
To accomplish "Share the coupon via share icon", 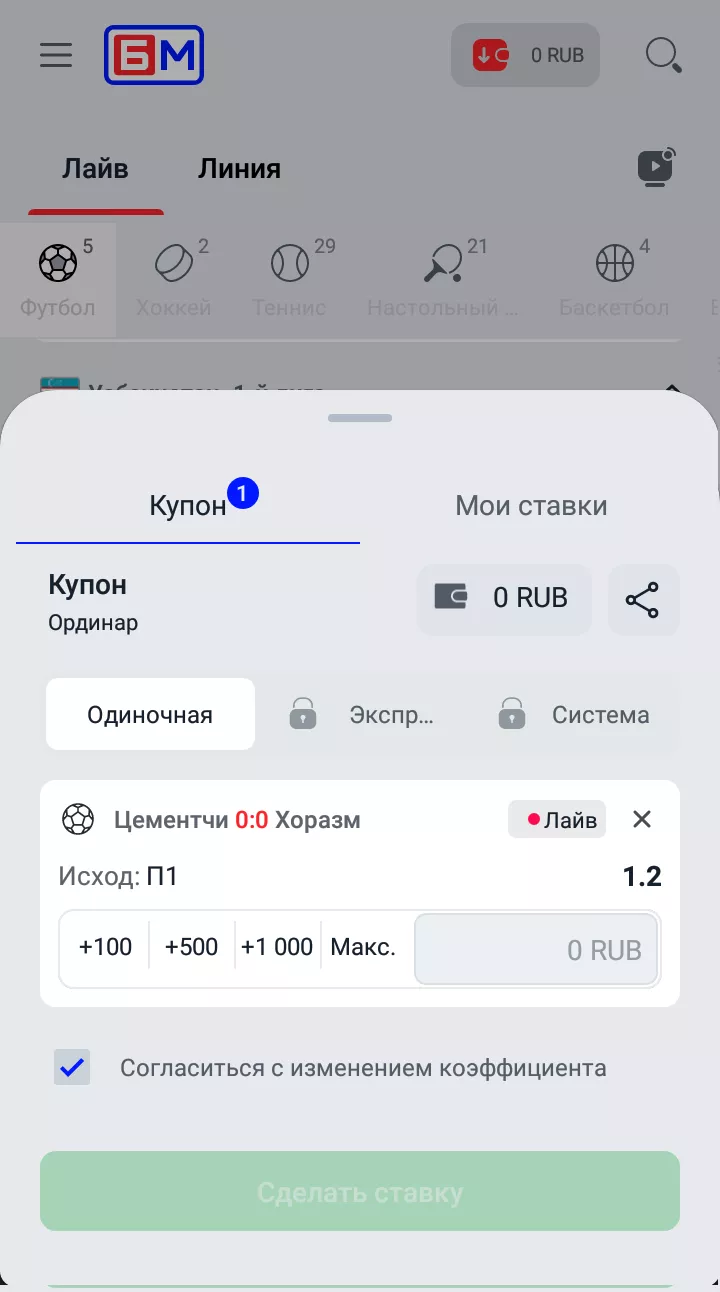I will (x=644, y=599).
